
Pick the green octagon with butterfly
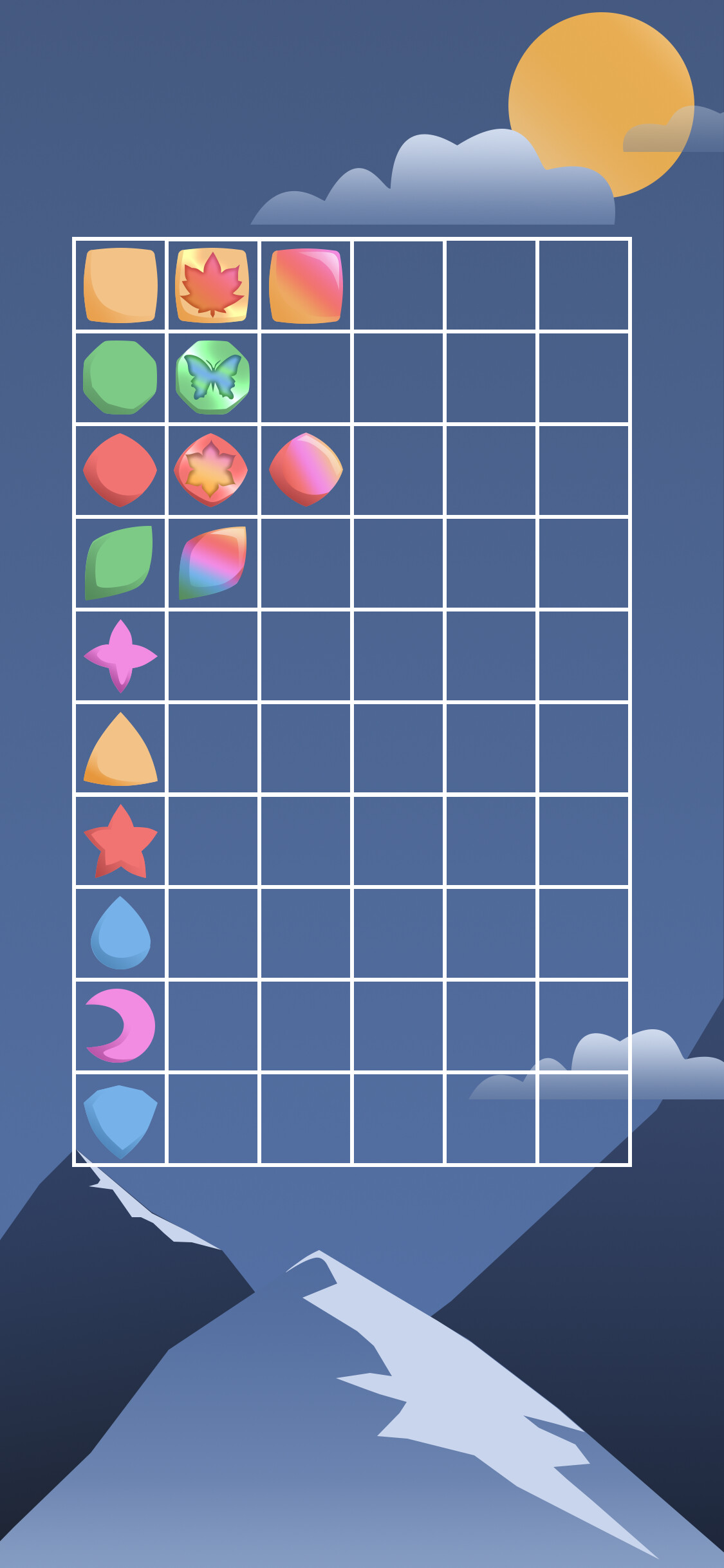(x=212, y=377)
